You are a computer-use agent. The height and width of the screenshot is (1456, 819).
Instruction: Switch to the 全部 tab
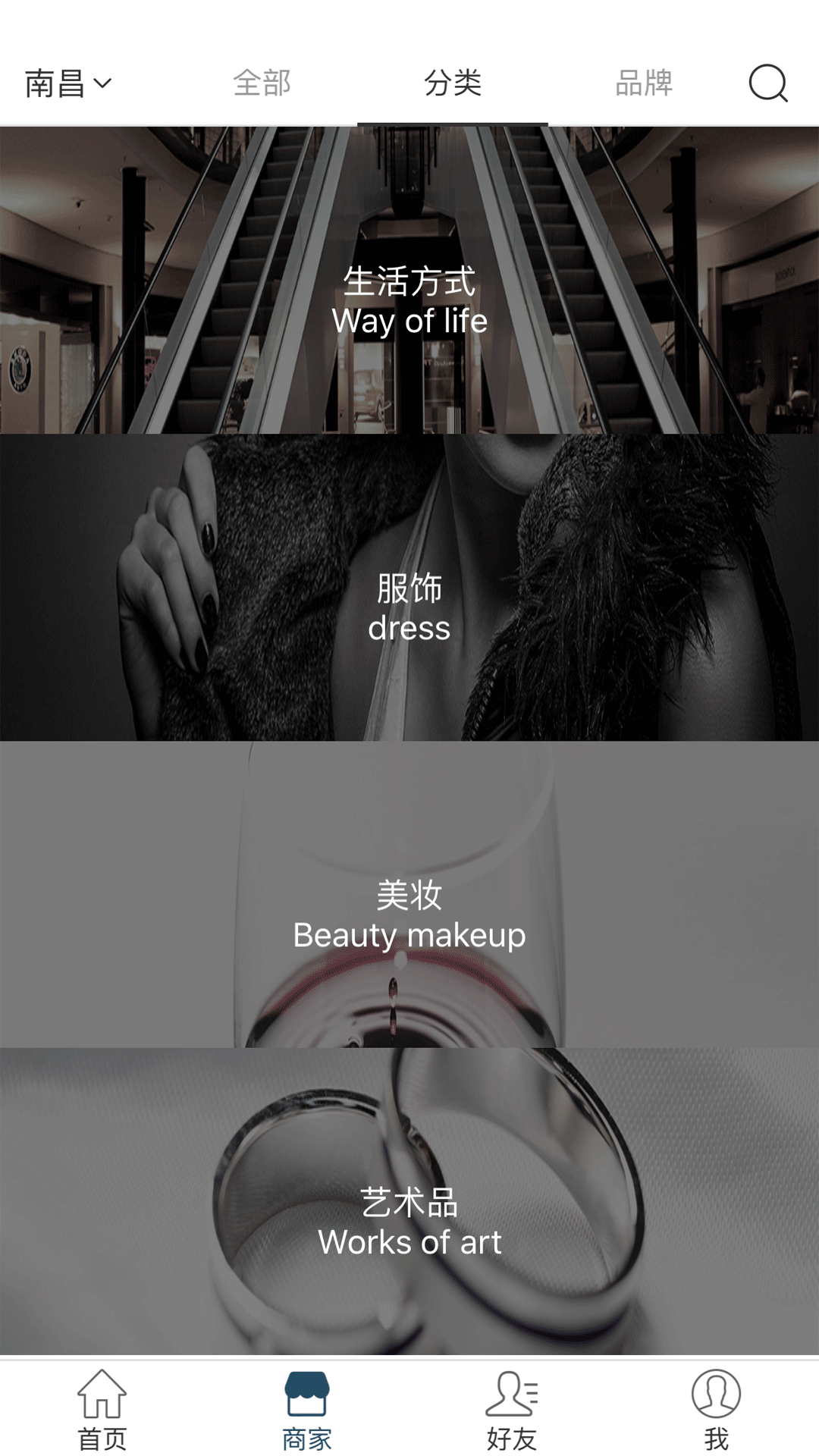click(x=262, y=83)
